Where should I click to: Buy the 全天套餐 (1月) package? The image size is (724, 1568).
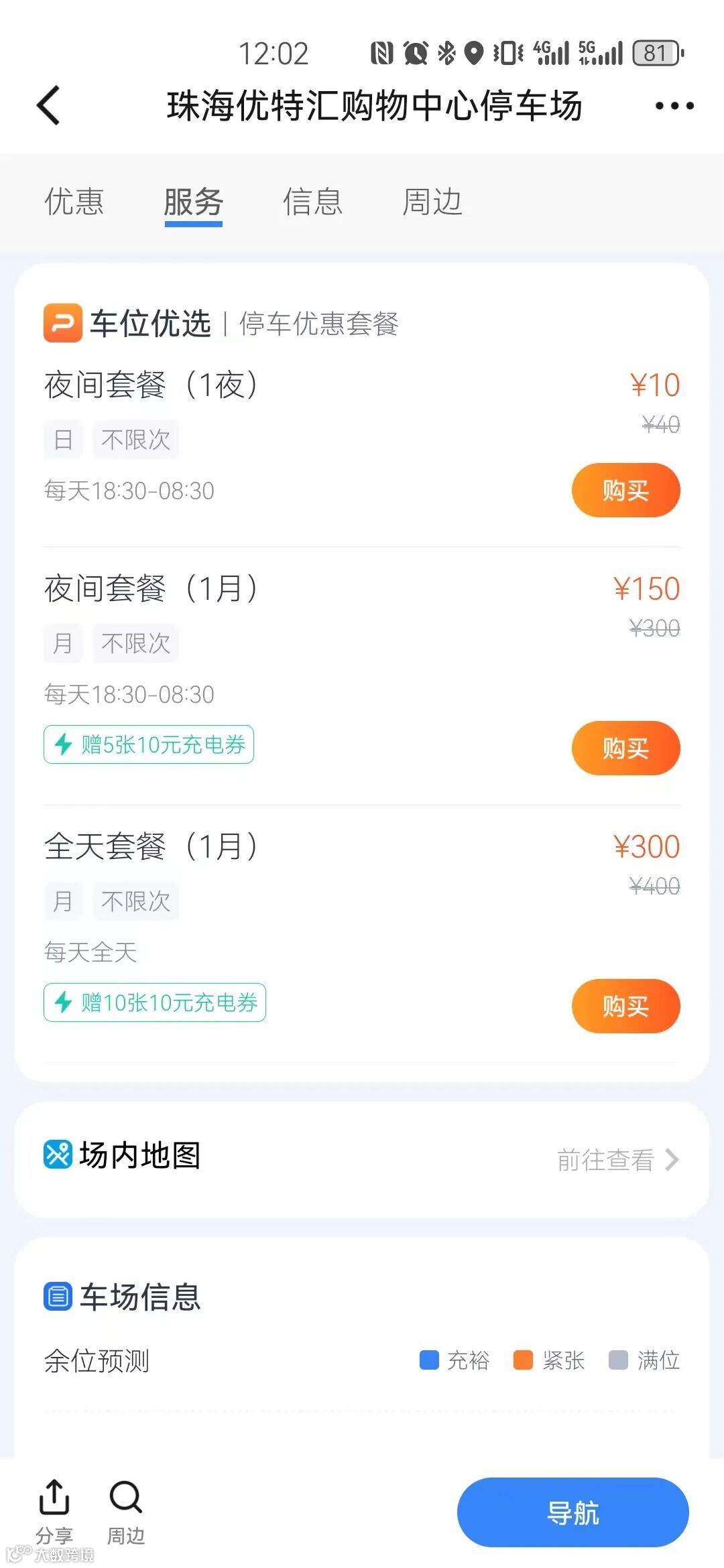click(625, 1006)
